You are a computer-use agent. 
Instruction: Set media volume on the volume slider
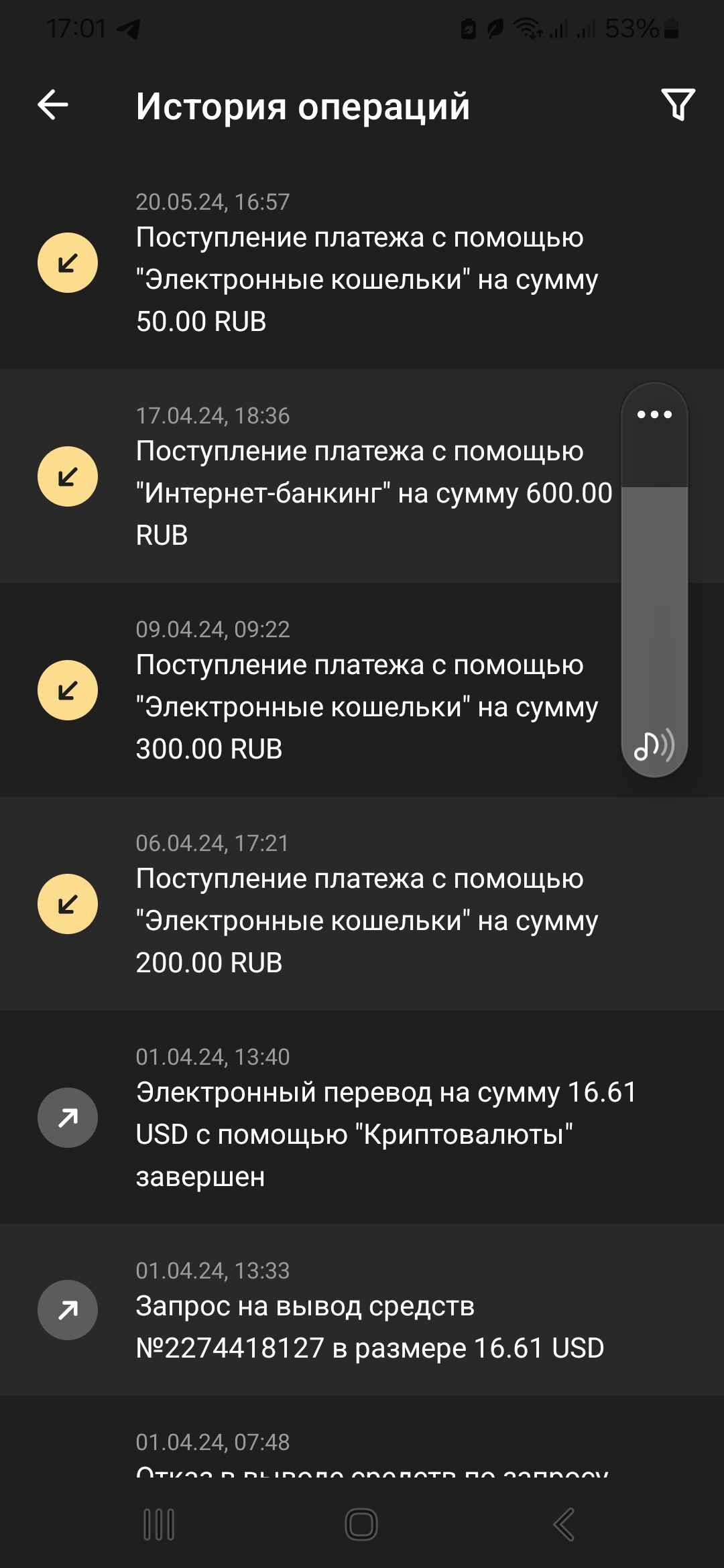654,603
